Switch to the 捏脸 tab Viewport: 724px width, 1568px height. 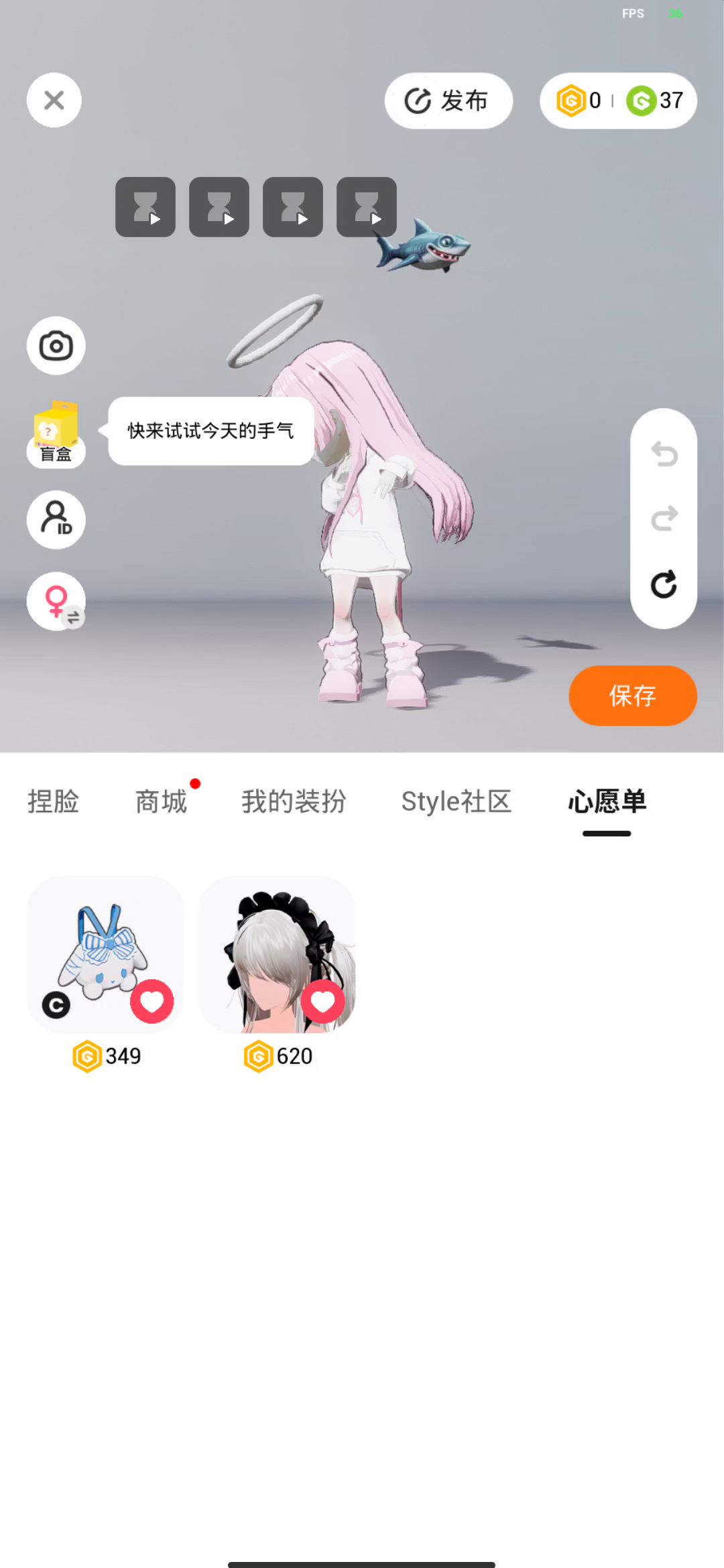[54, 801]
